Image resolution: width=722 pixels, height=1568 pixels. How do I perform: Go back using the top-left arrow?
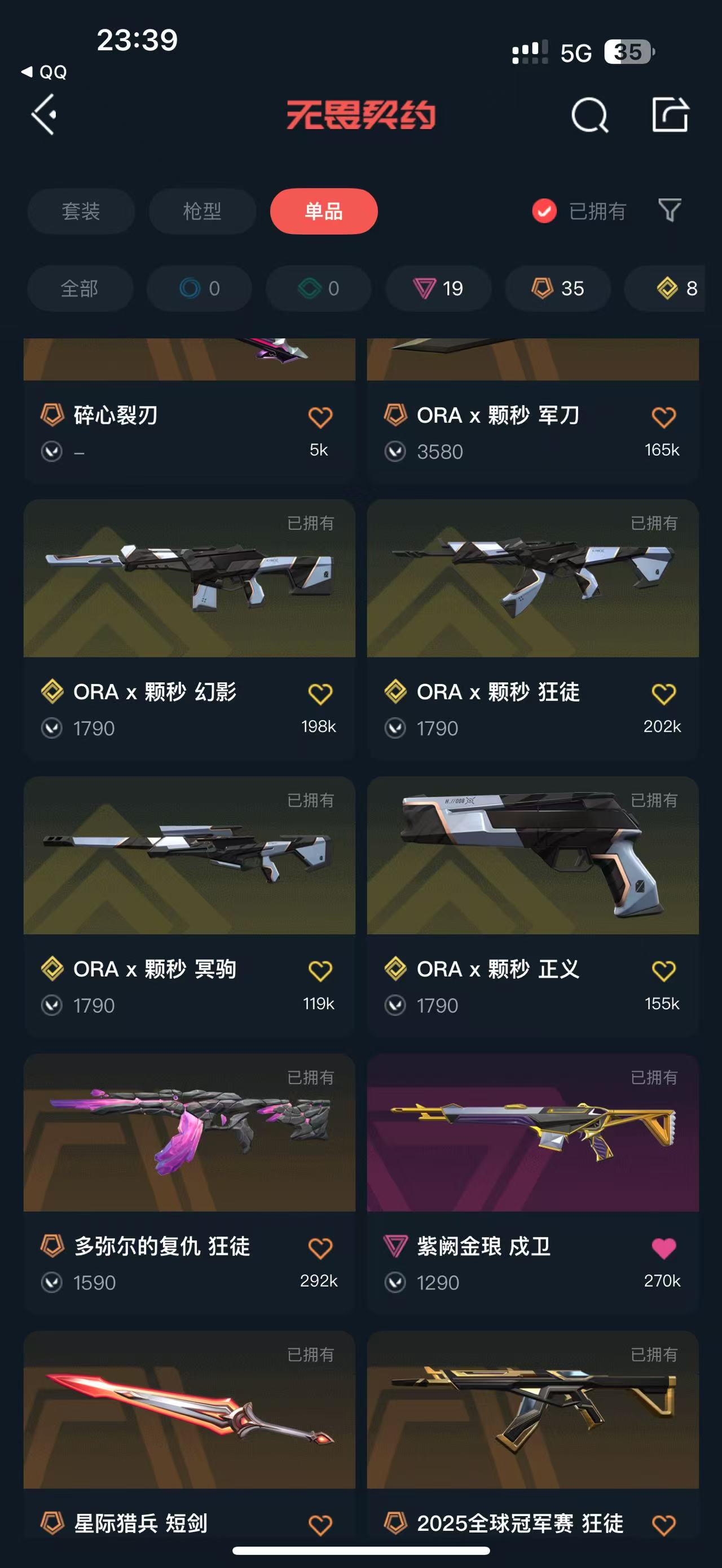click(x=45, y=114)
